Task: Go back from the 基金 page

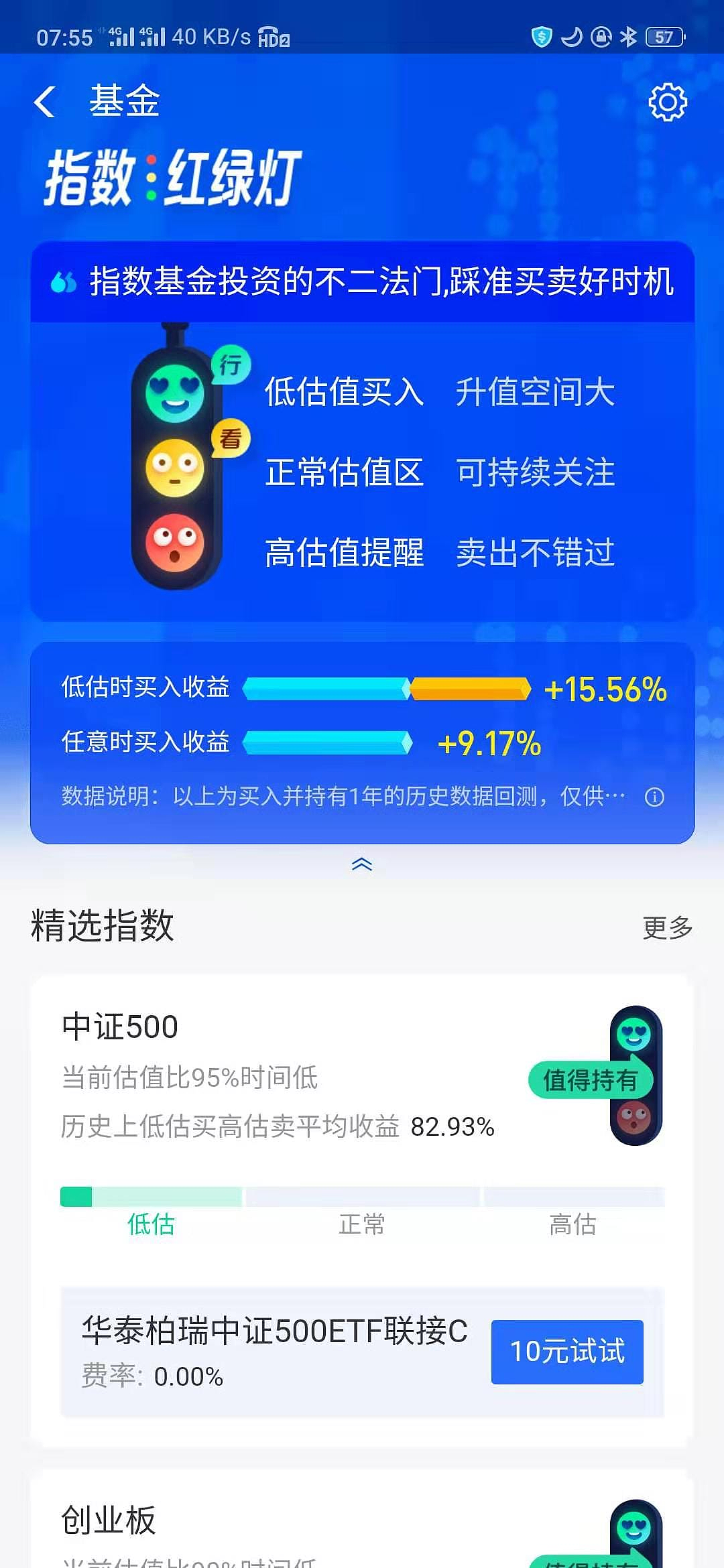Action: (x=45, y=102)
